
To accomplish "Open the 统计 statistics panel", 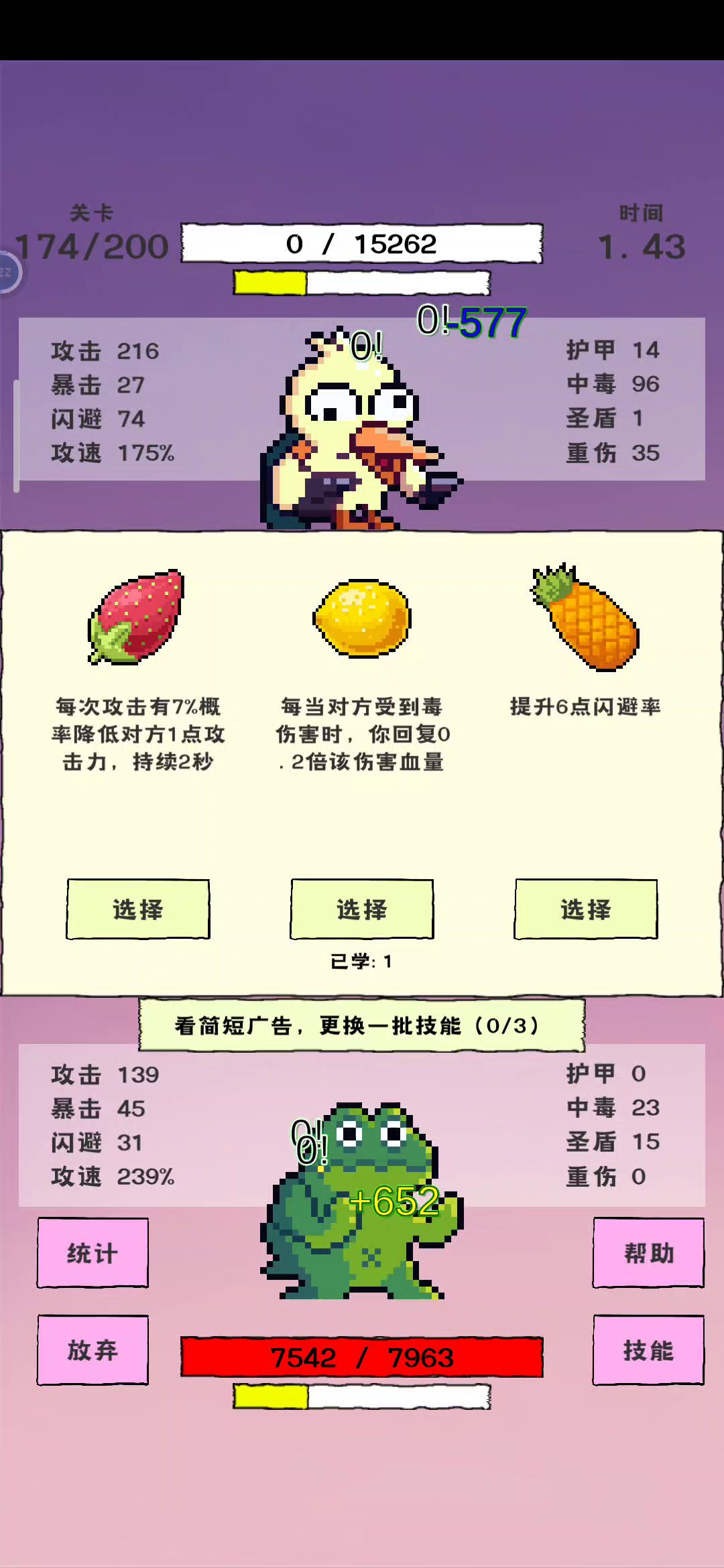I will [x=93, y=1252].
